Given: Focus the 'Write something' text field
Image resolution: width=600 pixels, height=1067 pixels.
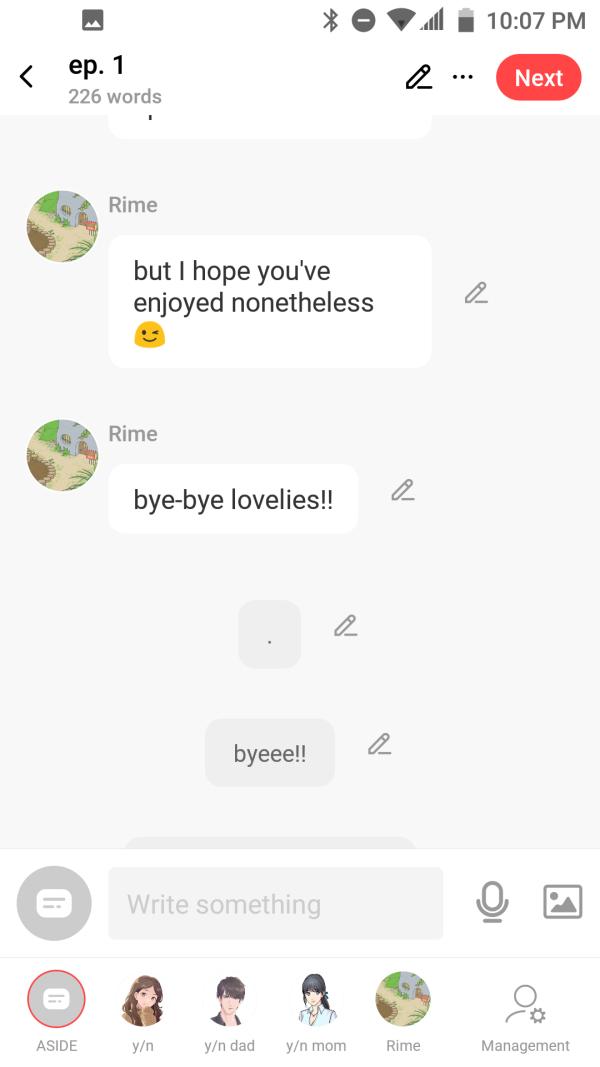Looking at the screenshot, I should point(275,904).
